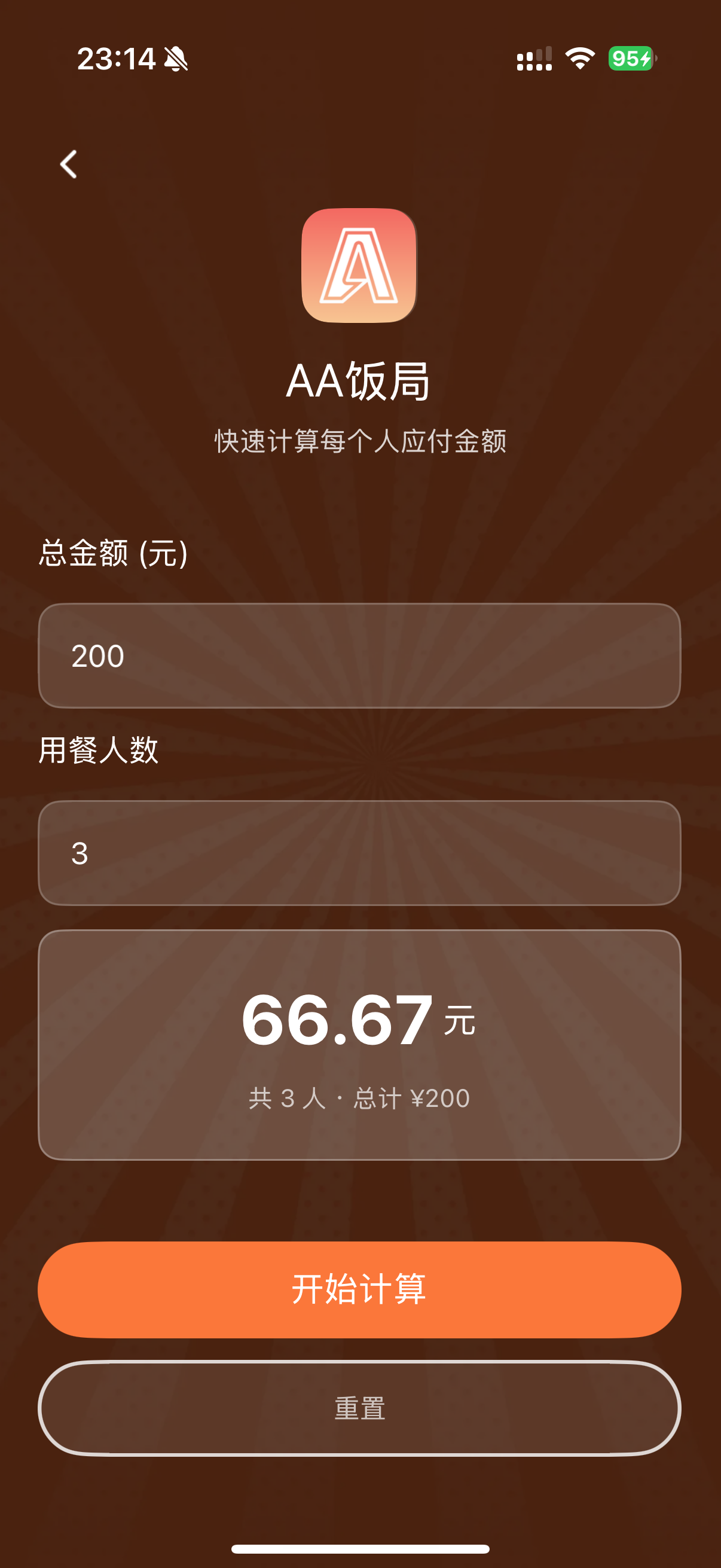Reset the form with 重置
Image resolution: width=721 pixels, height=1568 pixels.
(x=359, y=1408)
